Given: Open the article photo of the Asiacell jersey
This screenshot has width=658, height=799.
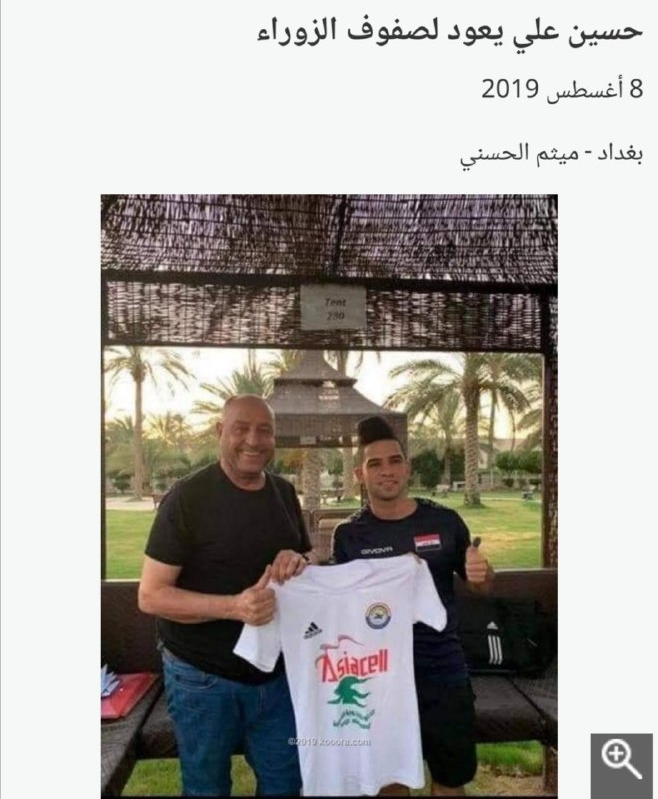Looking at the screenshot, I should coord(329,494).
